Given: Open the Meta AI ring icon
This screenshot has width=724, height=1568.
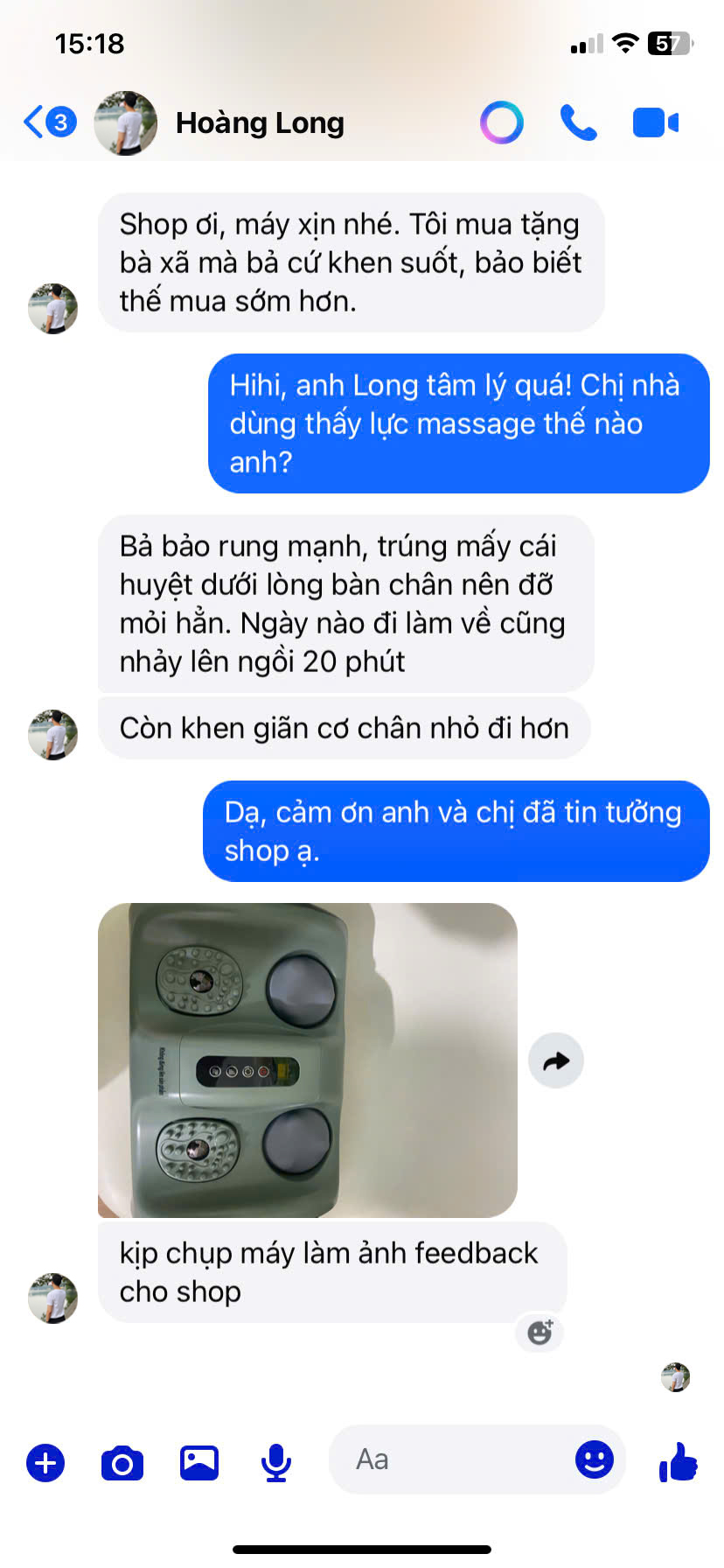Looking at the screenshot, I should click(502, 122).
